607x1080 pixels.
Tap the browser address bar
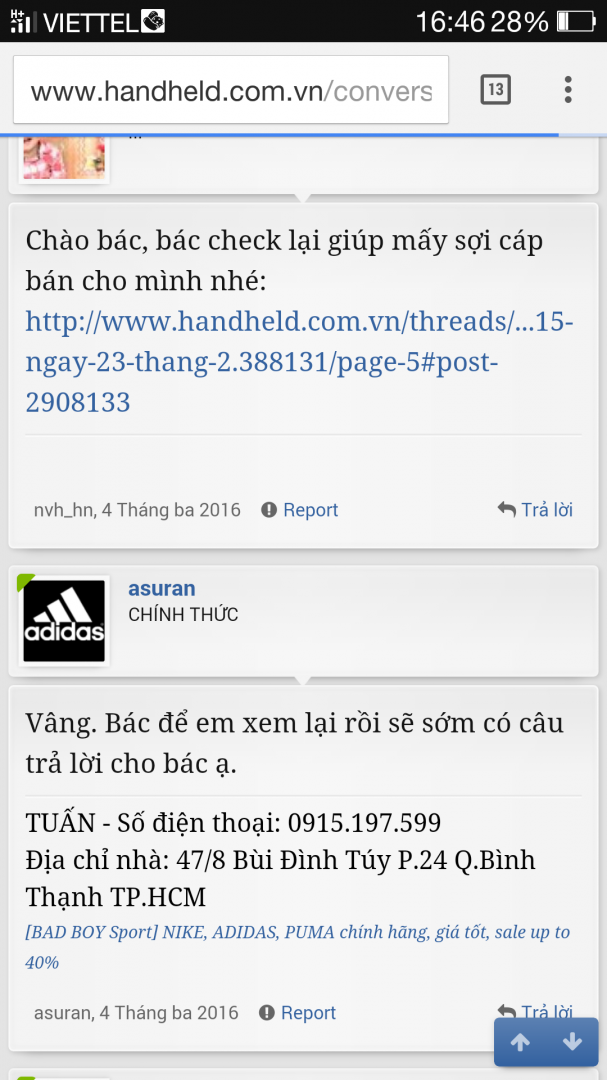(230, 91)
